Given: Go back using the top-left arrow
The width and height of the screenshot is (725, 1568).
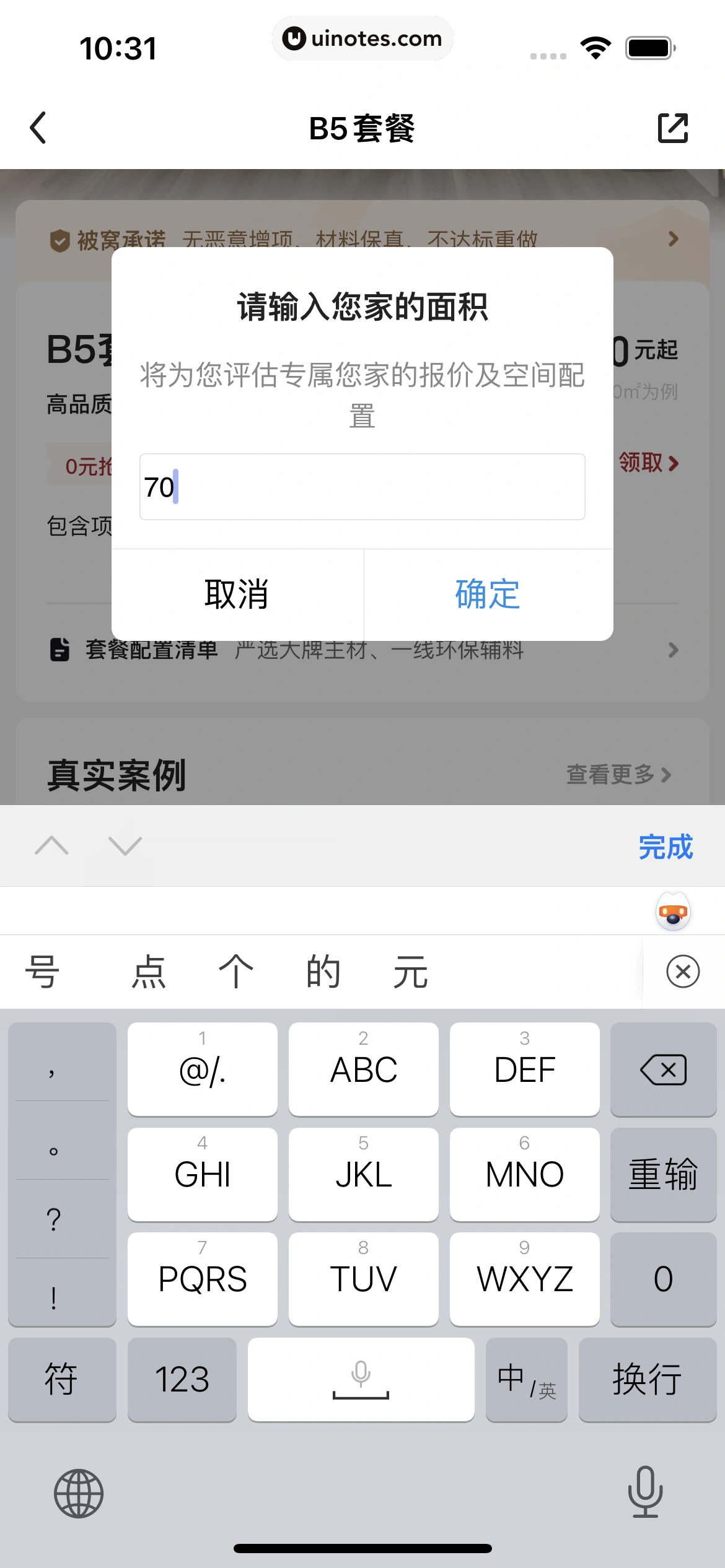Looking at the screenshot, I should pos(38,128).
